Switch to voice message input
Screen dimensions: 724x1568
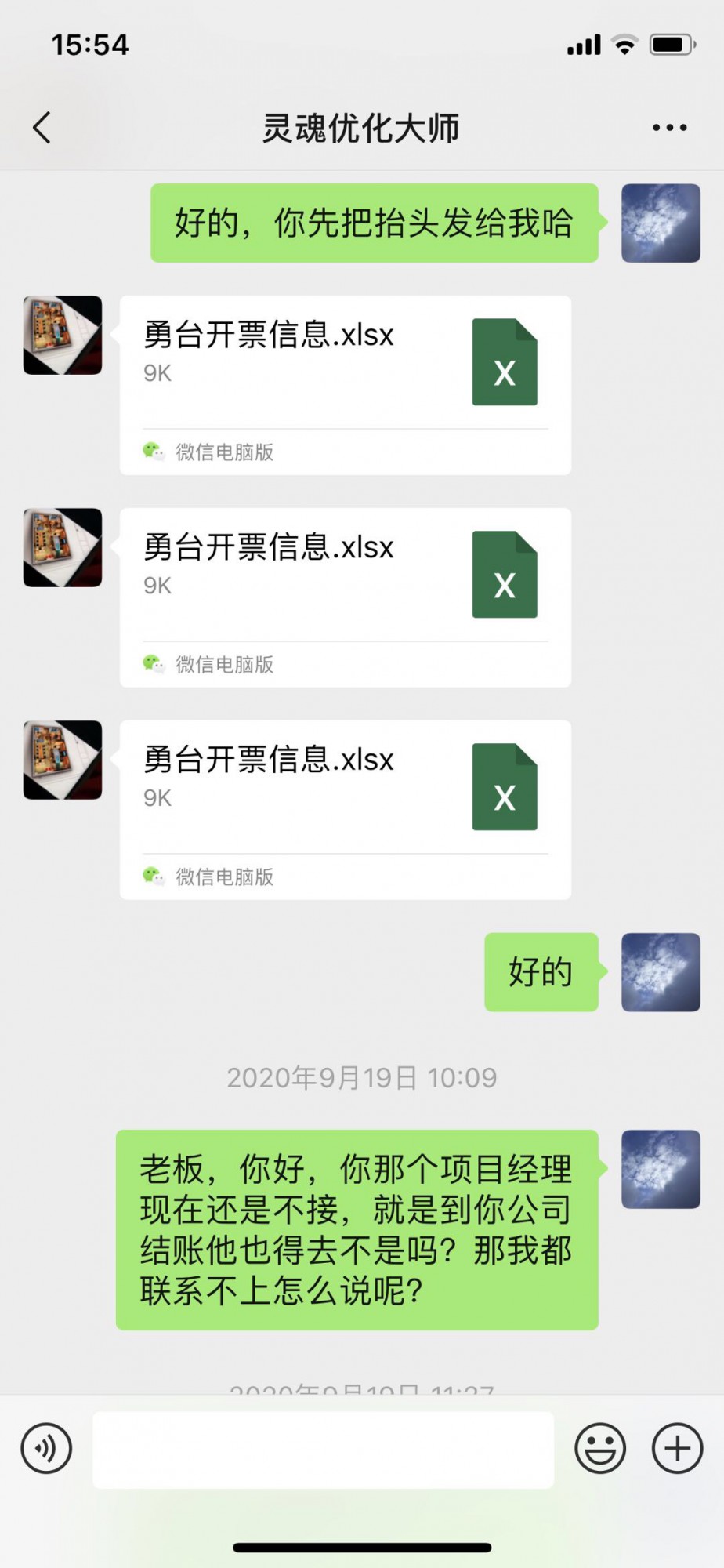pos(47,1448)
